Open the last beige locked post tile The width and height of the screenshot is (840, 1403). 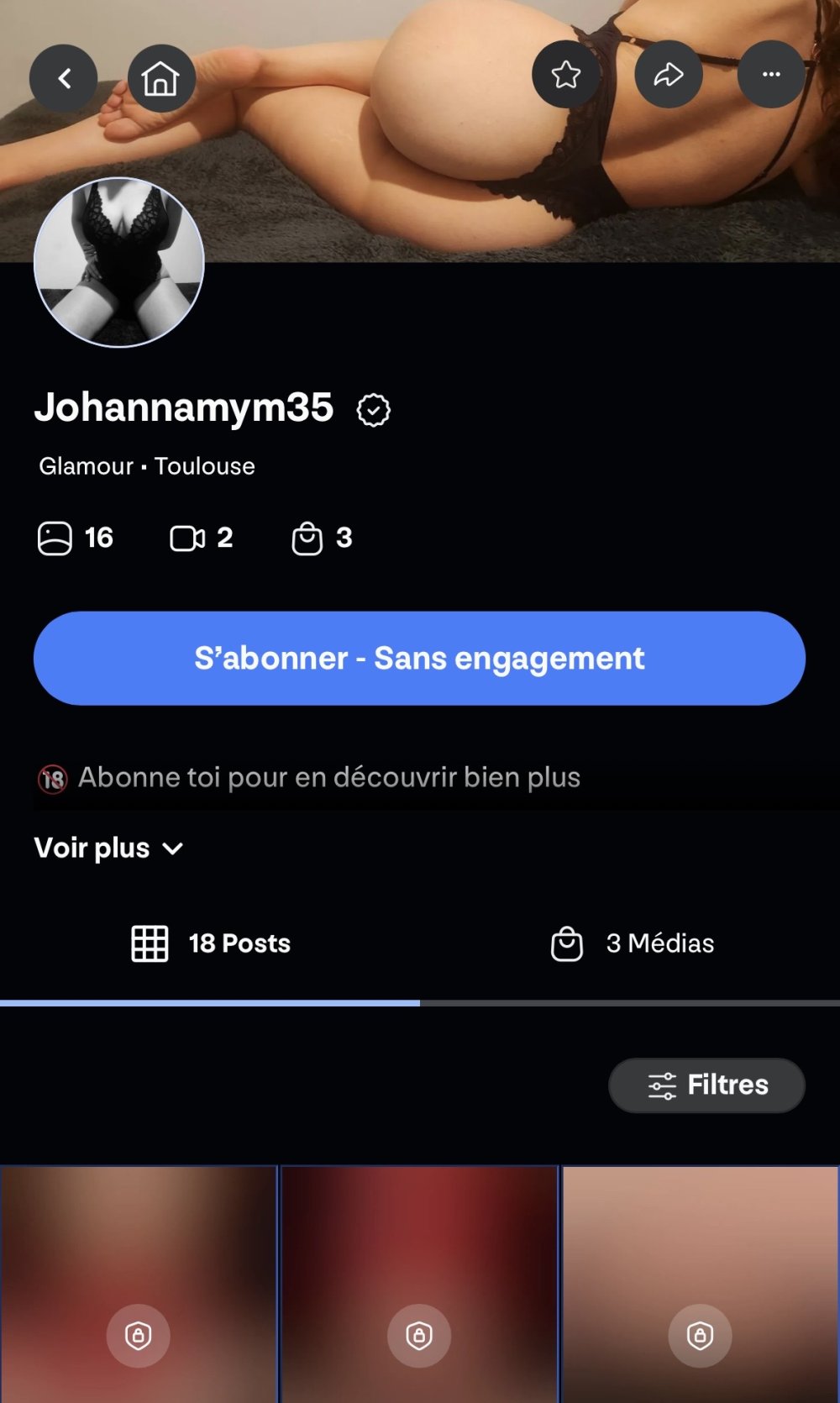[x=701, y=1284]
